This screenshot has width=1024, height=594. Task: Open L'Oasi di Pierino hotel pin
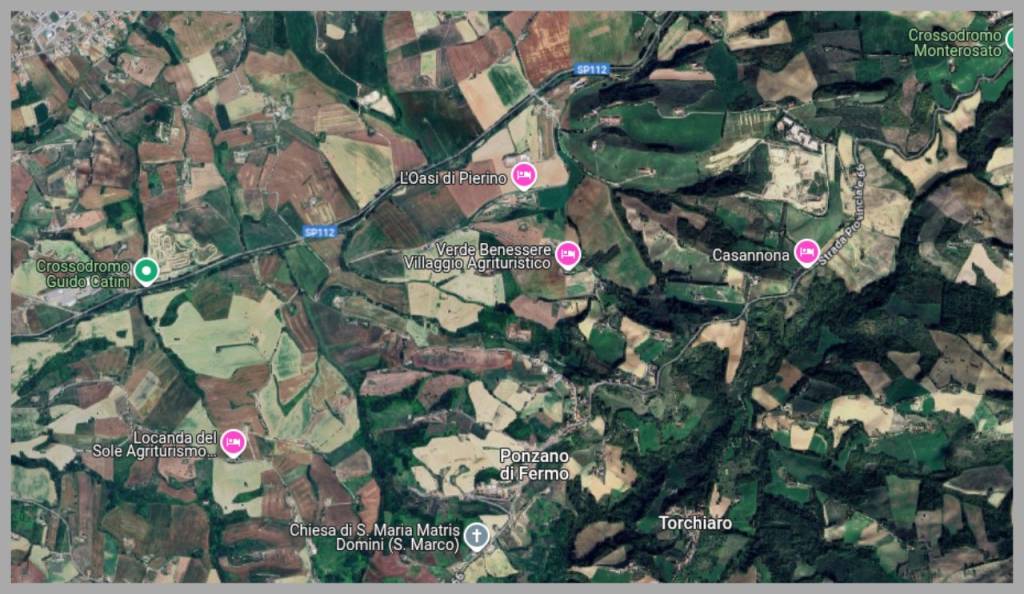pyautogui.click(x=523, y=176)
